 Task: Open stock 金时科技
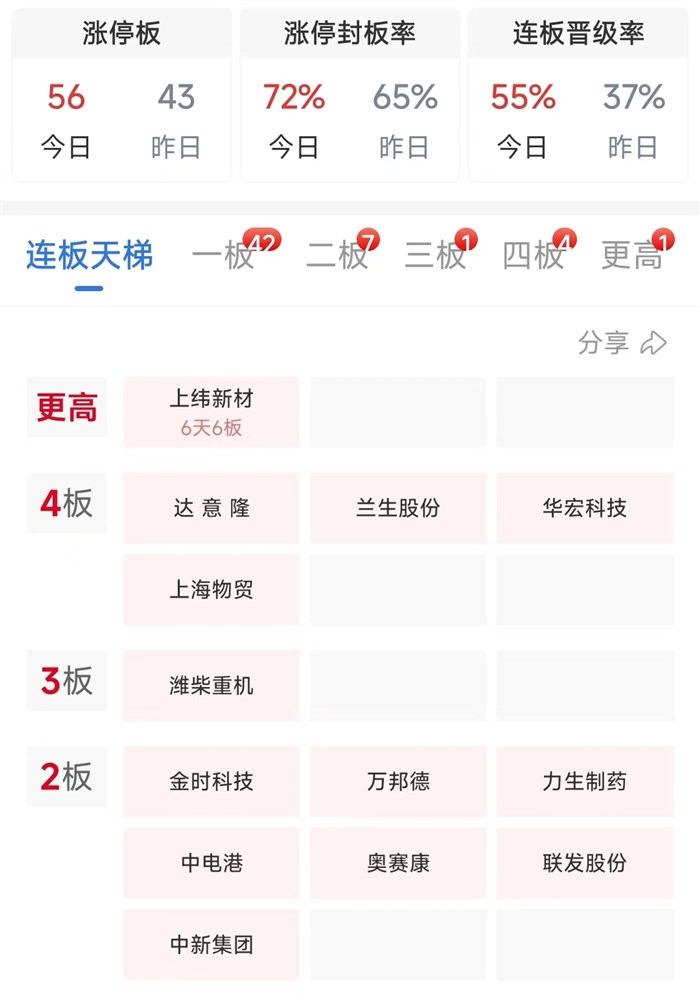click(211, 782)
